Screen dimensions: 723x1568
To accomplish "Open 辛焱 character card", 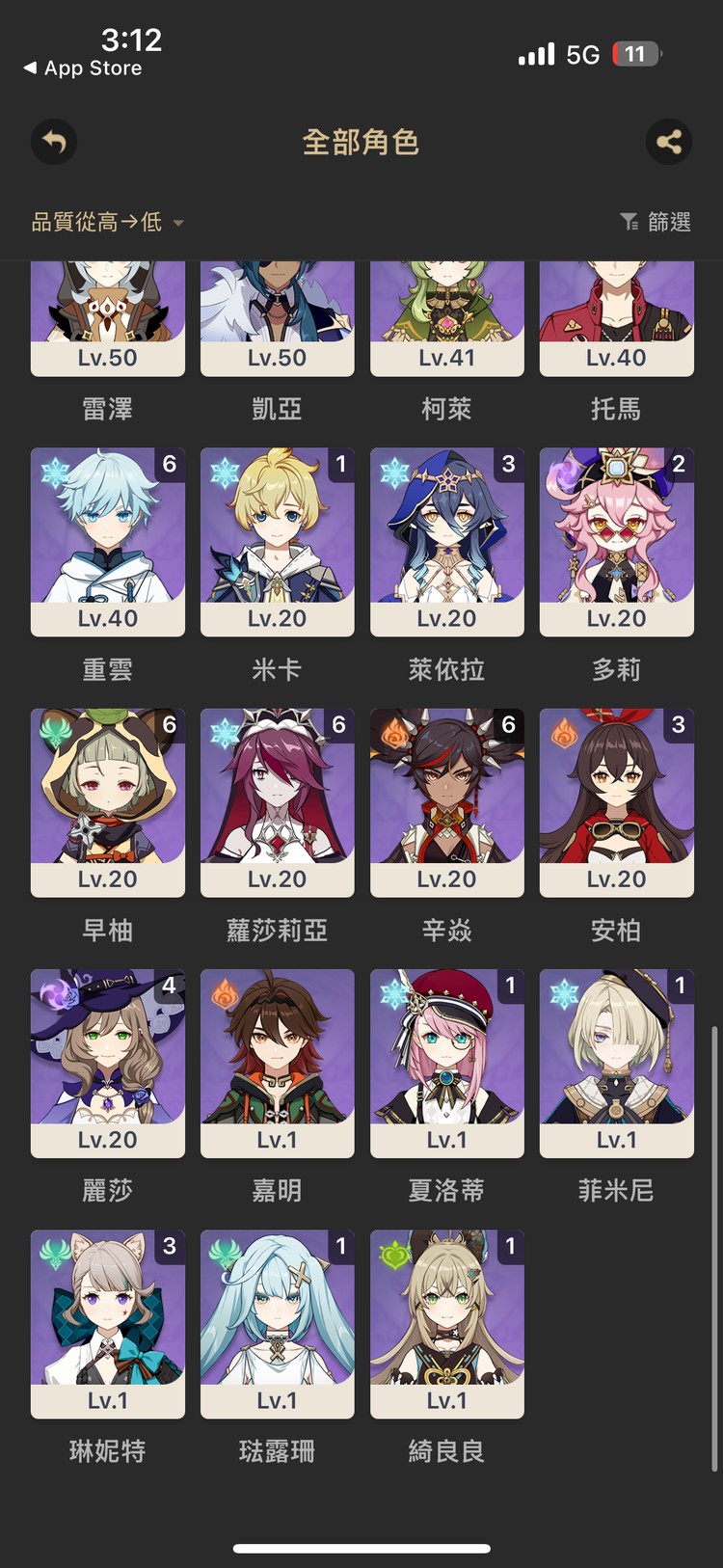I will [446, 800].
